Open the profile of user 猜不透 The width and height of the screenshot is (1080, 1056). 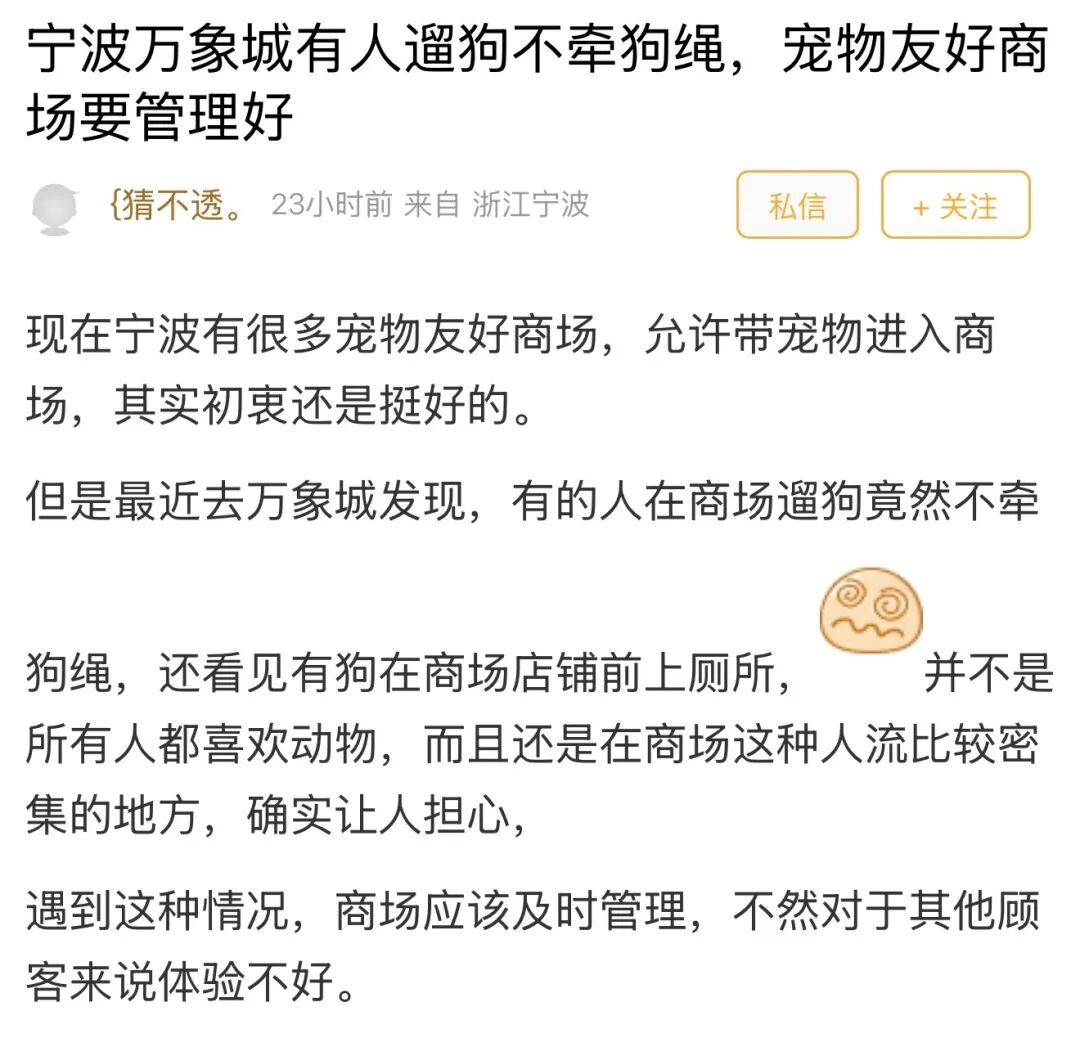[177, 204]
